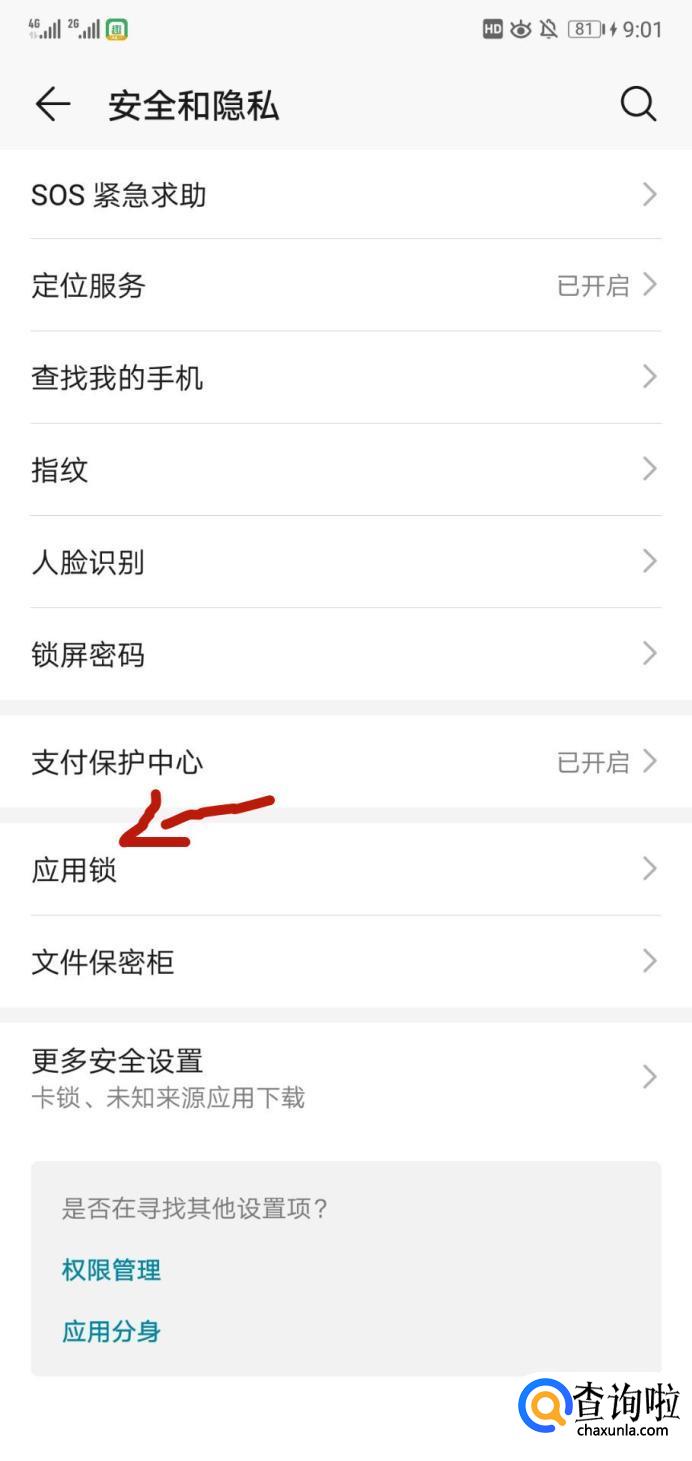Viewport: 692px width, 1461px height.
Task: Open 应用锁 settings
Action: tap(345, 870)
